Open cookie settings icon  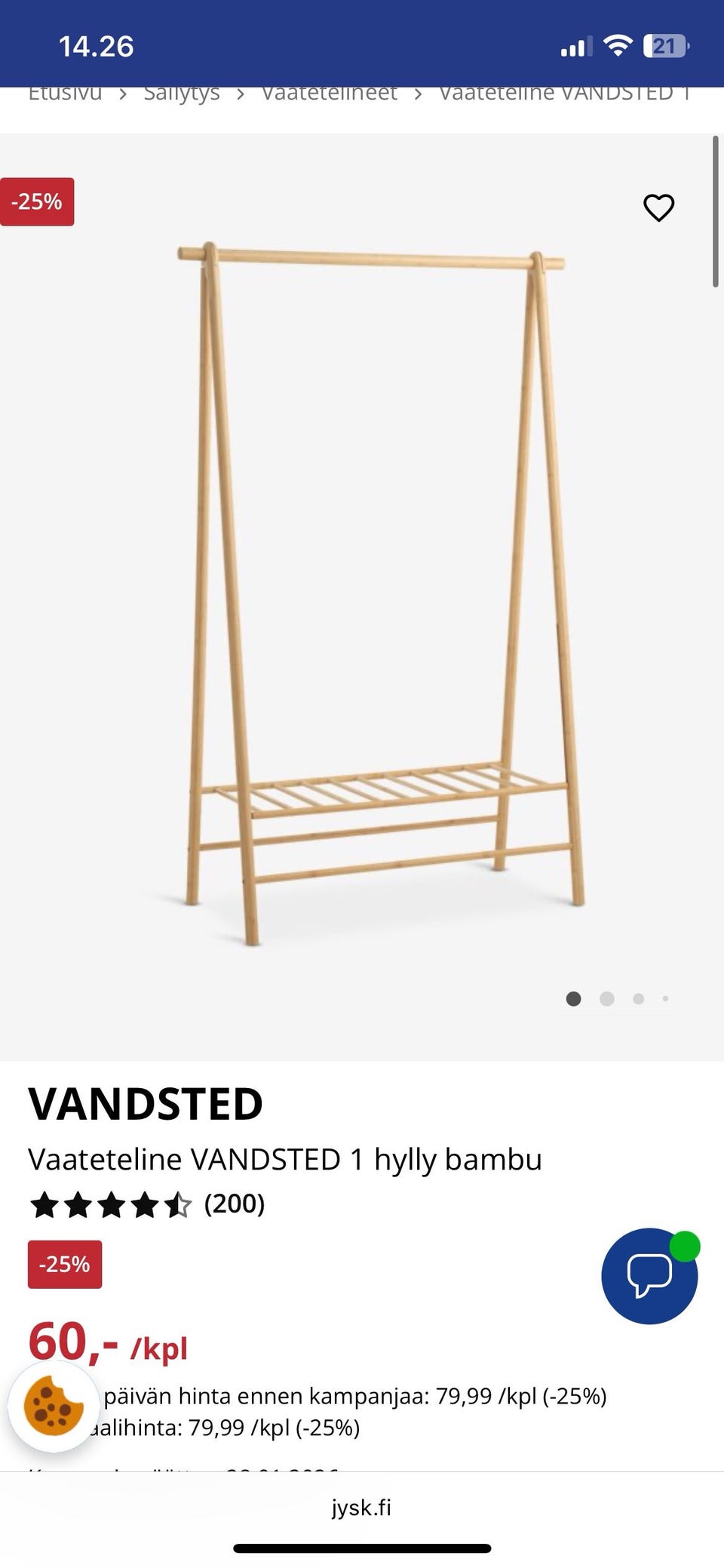(53, 1407)
